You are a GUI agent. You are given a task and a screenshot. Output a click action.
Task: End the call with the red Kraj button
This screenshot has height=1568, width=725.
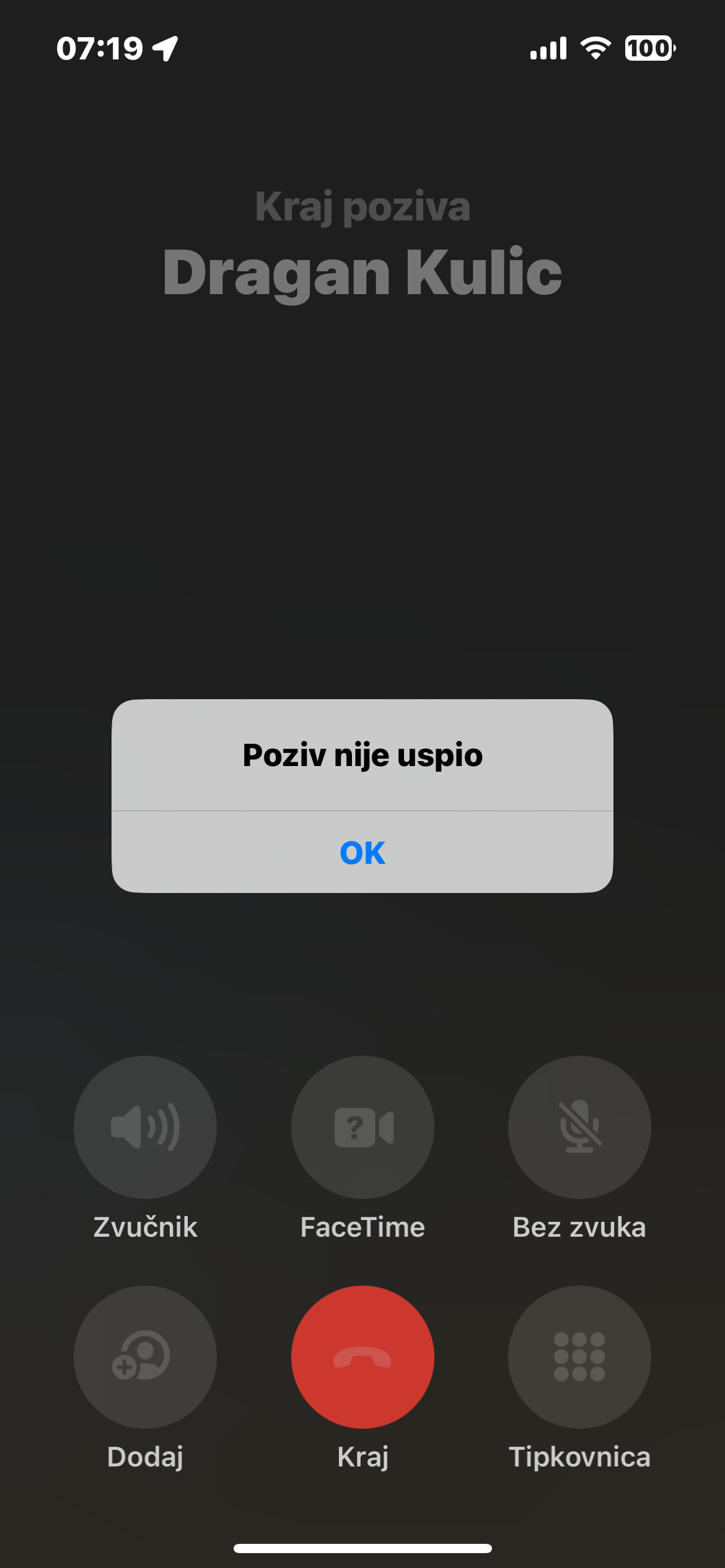pyautogui.click(x=362, y=1357)
